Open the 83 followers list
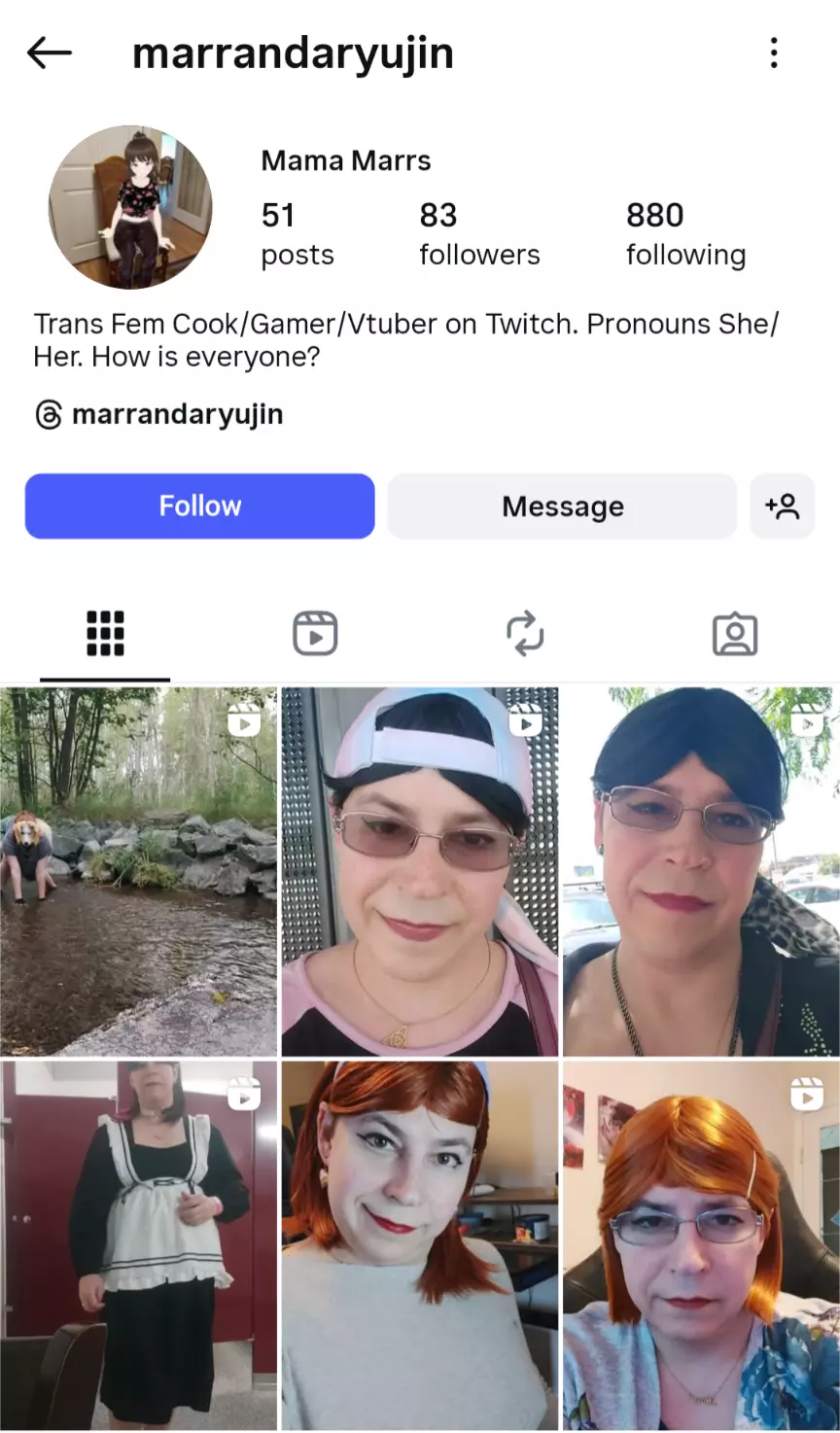The height and width of the screenshot is (1433, 840). coord(479,233)
